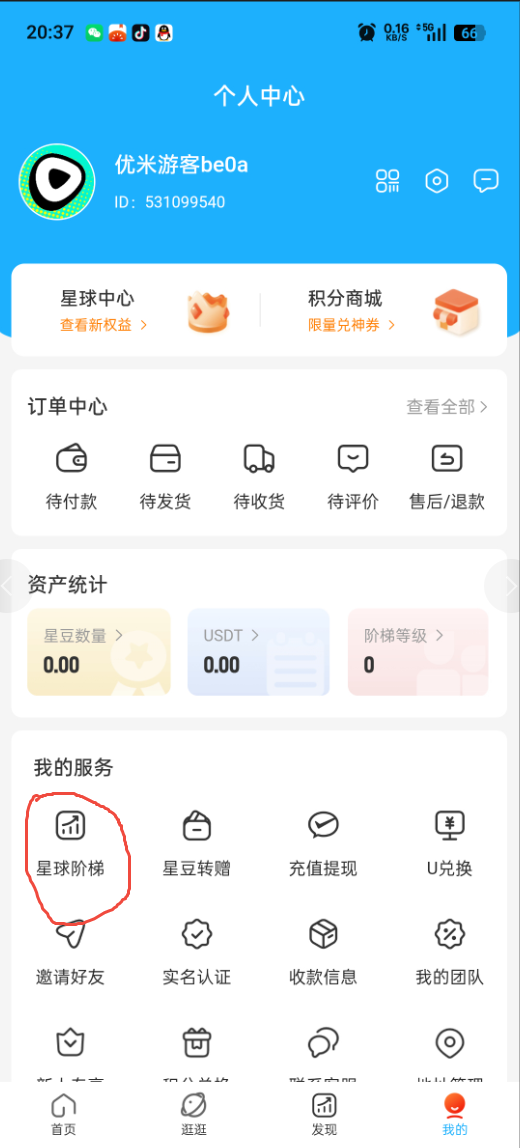Open the USDT asset card
Image resolution: width=520 pixels, height=1148 pixels.
[259, 652]
